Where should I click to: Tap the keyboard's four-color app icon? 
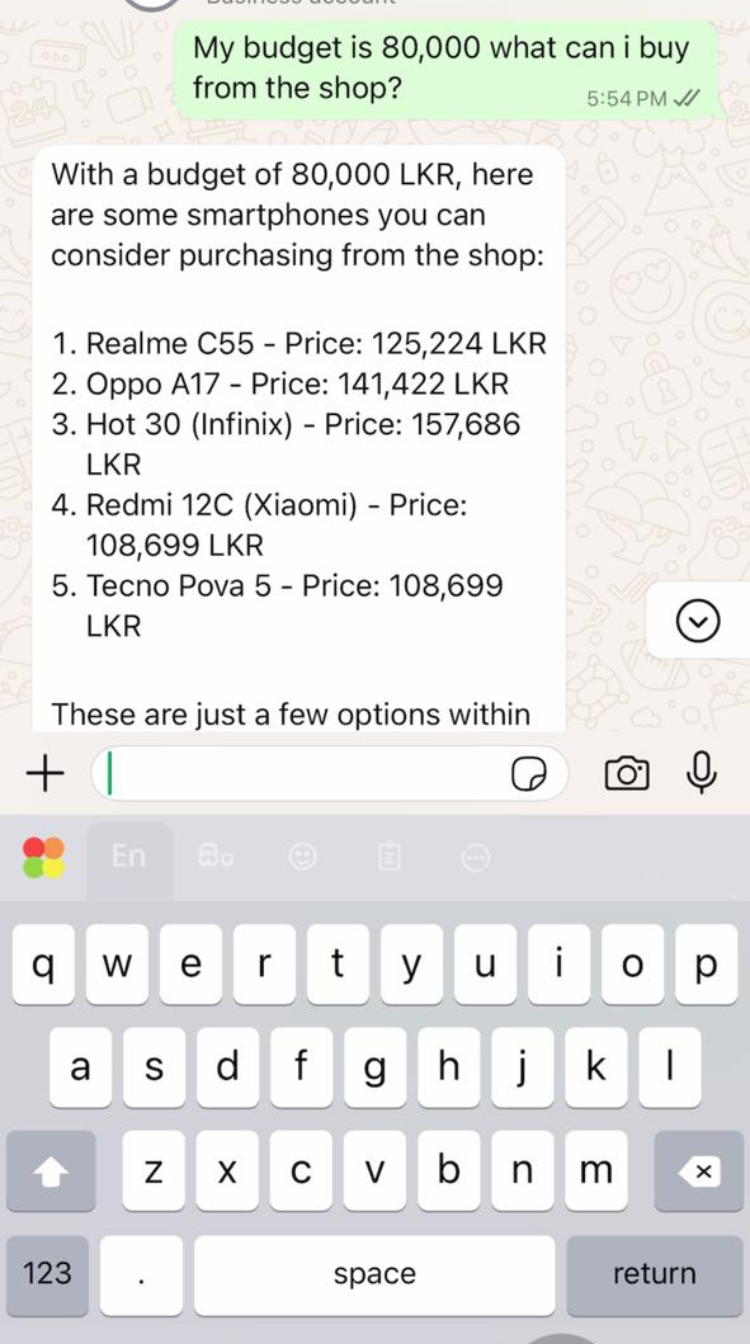(44, 857)
